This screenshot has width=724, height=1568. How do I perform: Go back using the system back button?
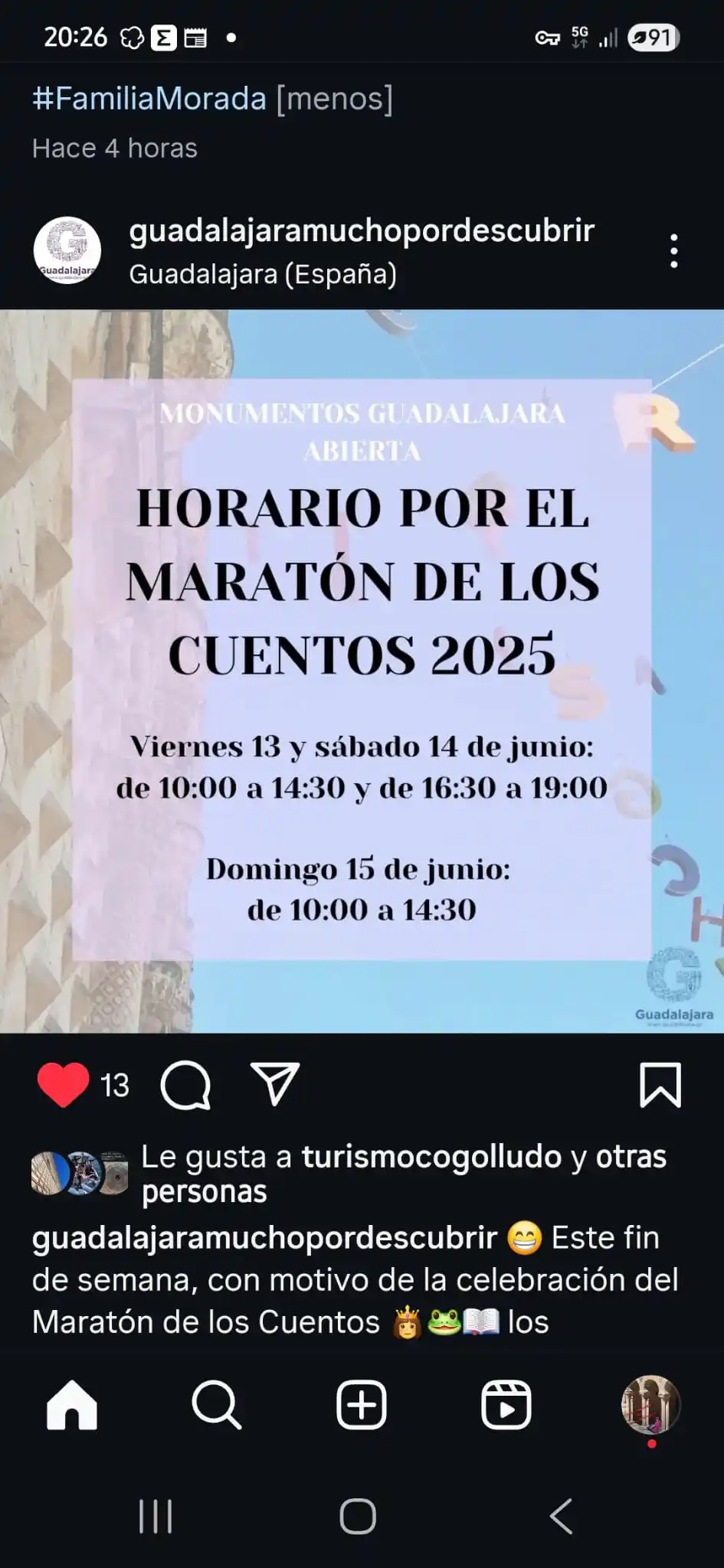pos(561,1516)
